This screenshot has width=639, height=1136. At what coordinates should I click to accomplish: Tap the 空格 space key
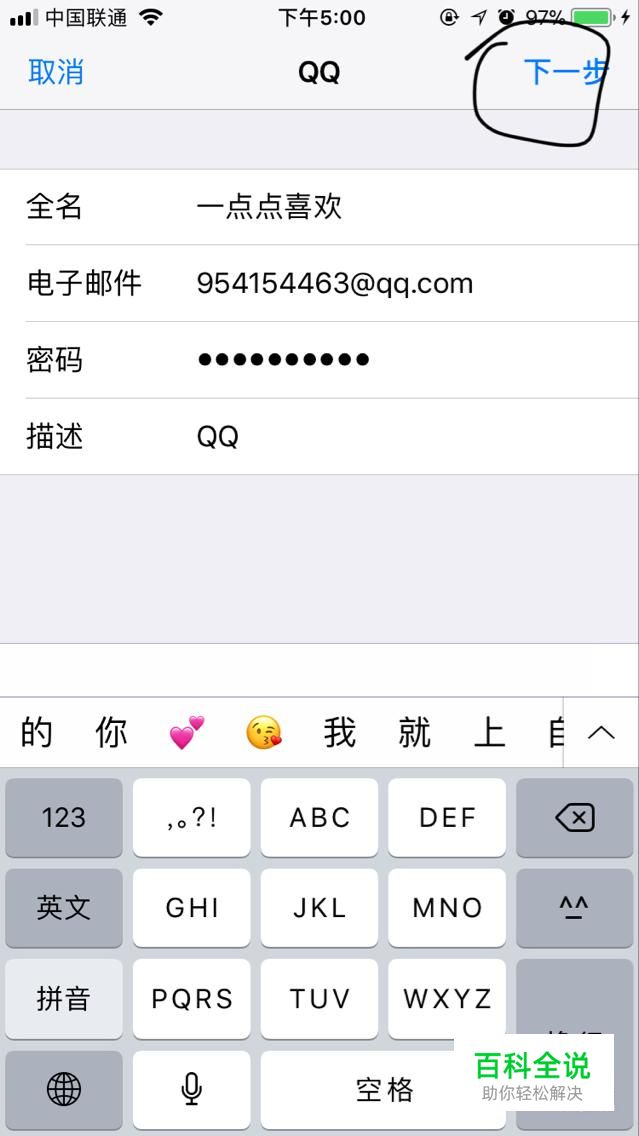(x=383, y=1089)
